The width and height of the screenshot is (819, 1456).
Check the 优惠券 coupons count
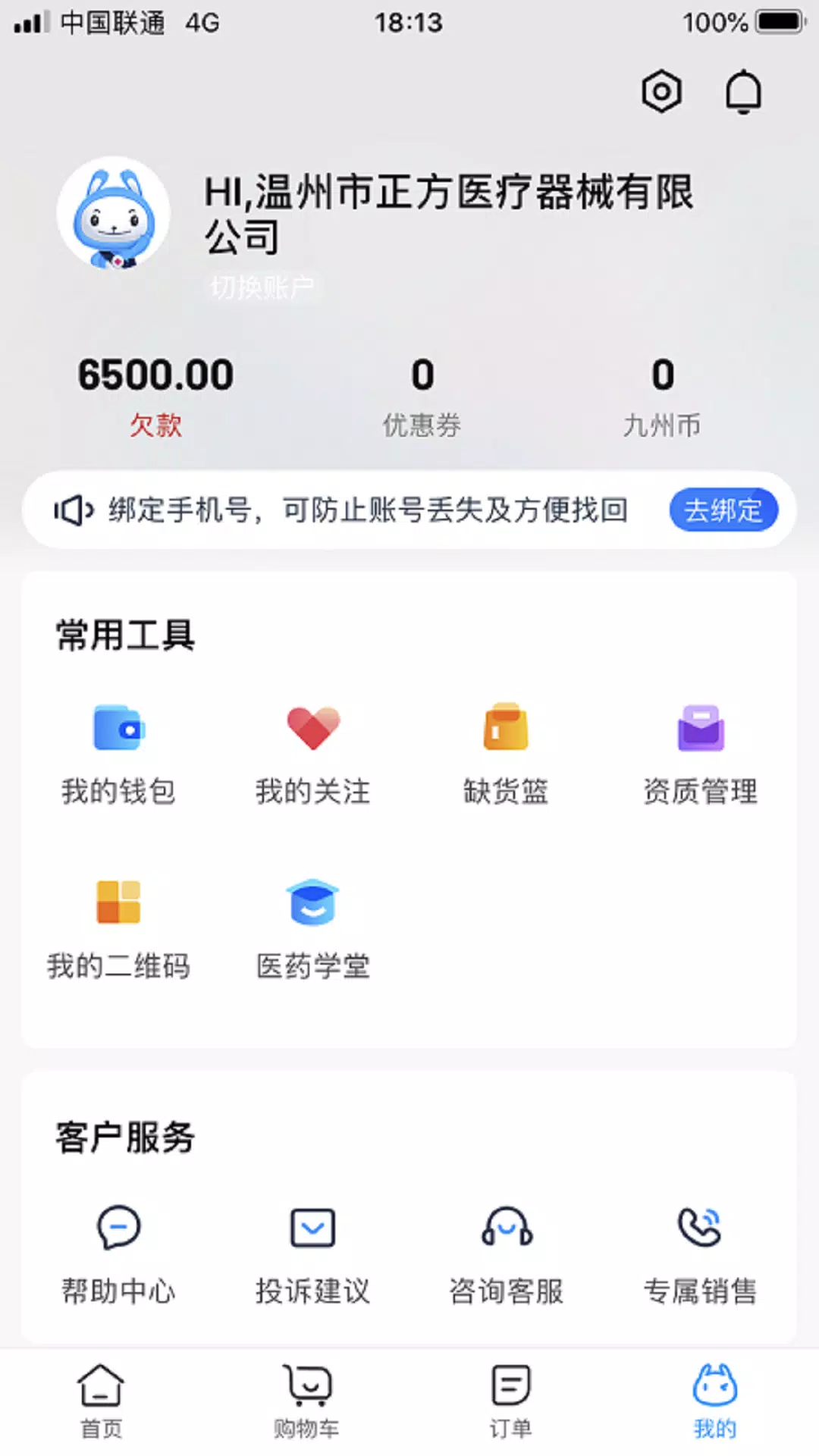click(x=422, y=391)
